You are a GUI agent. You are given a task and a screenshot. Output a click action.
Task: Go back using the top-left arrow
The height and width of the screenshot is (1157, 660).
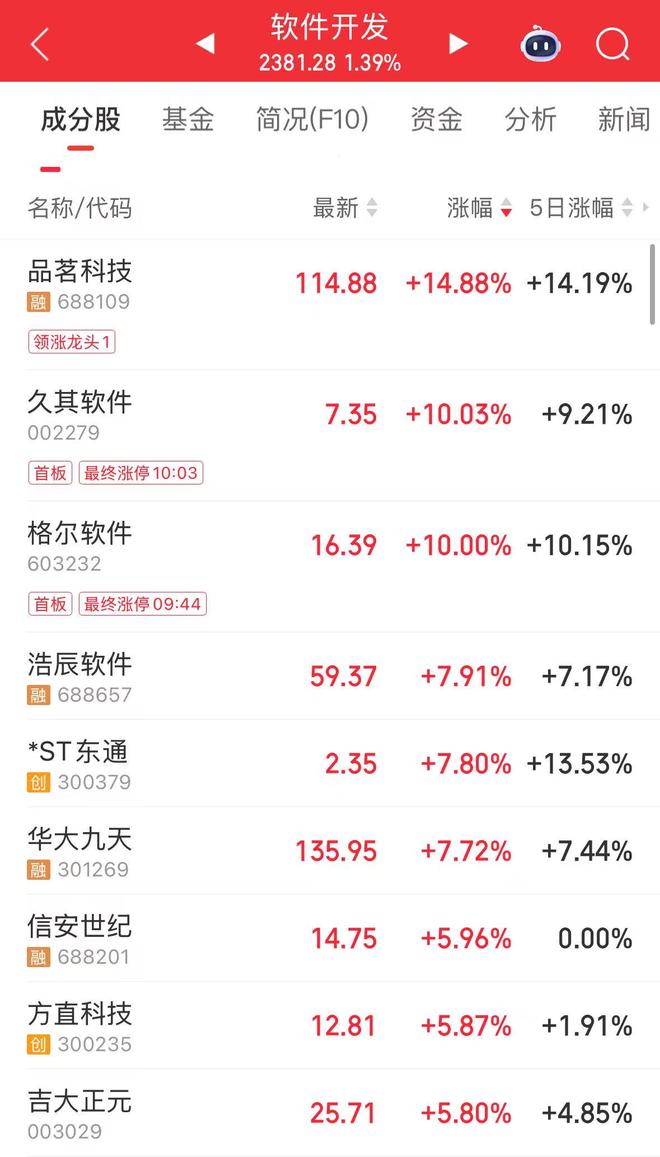tap(40, 44)
